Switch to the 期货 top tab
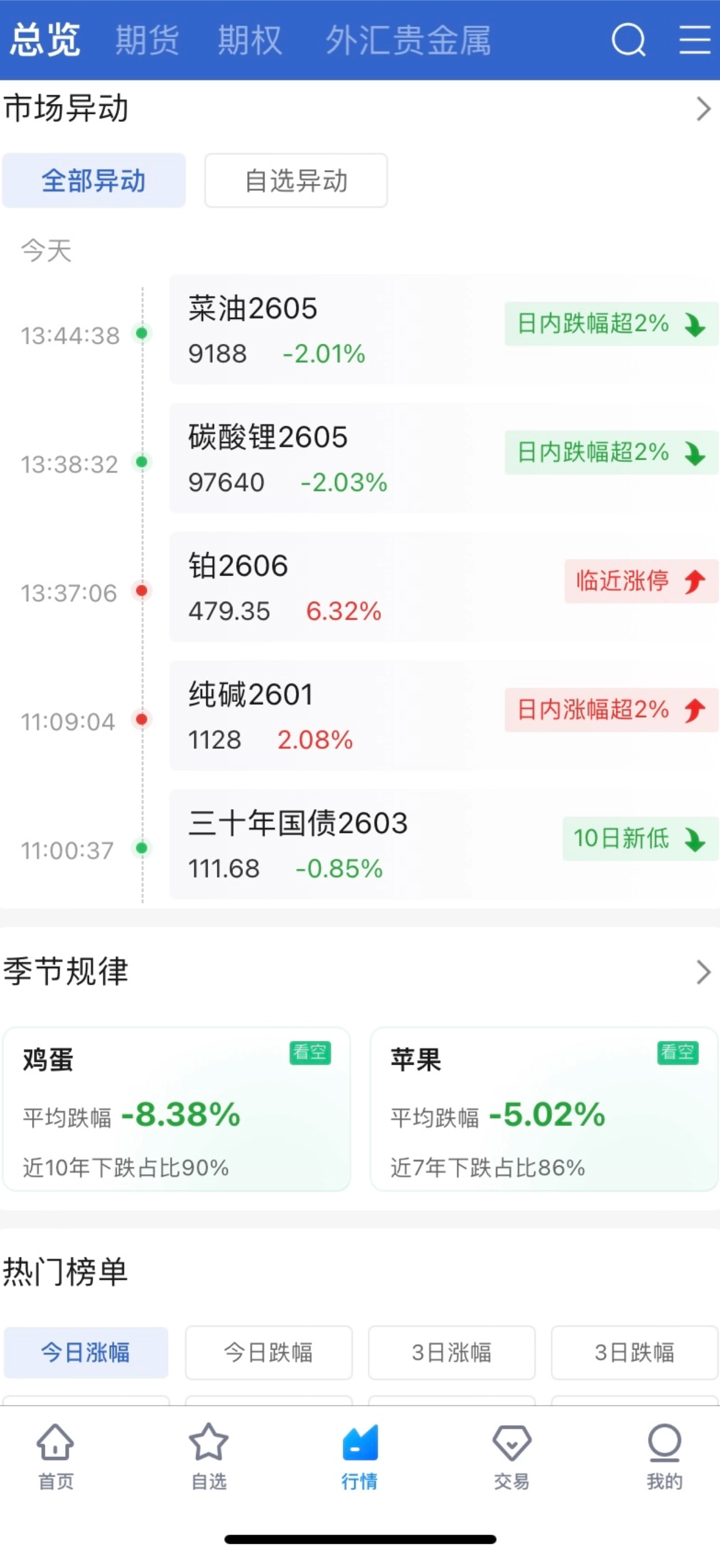The image size is (720, 1558). [x=147, y=40]
